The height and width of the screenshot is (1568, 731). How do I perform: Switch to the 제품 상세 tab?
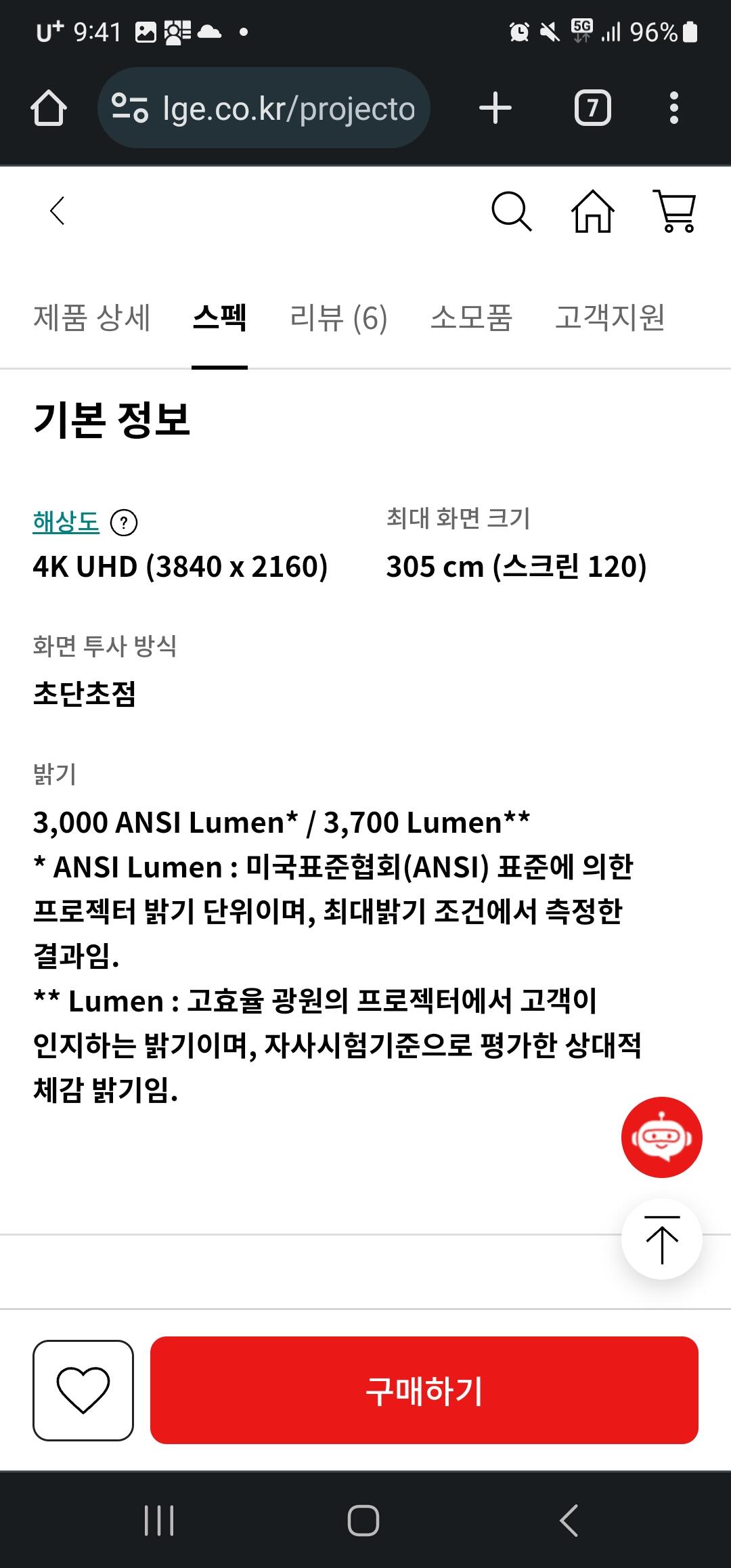pos(92,318)
